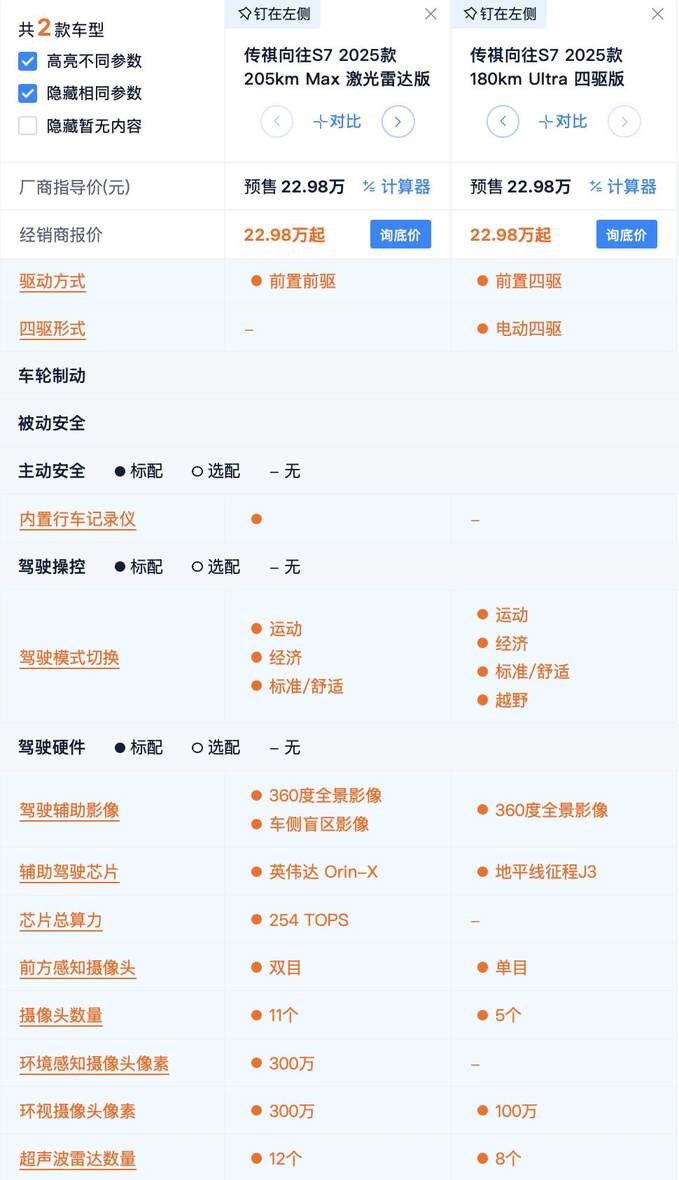This screenshot has height=1180, width=679.
Task: Open the 驾驶模式切换 parameter link
Action: (x=69, y=658)
